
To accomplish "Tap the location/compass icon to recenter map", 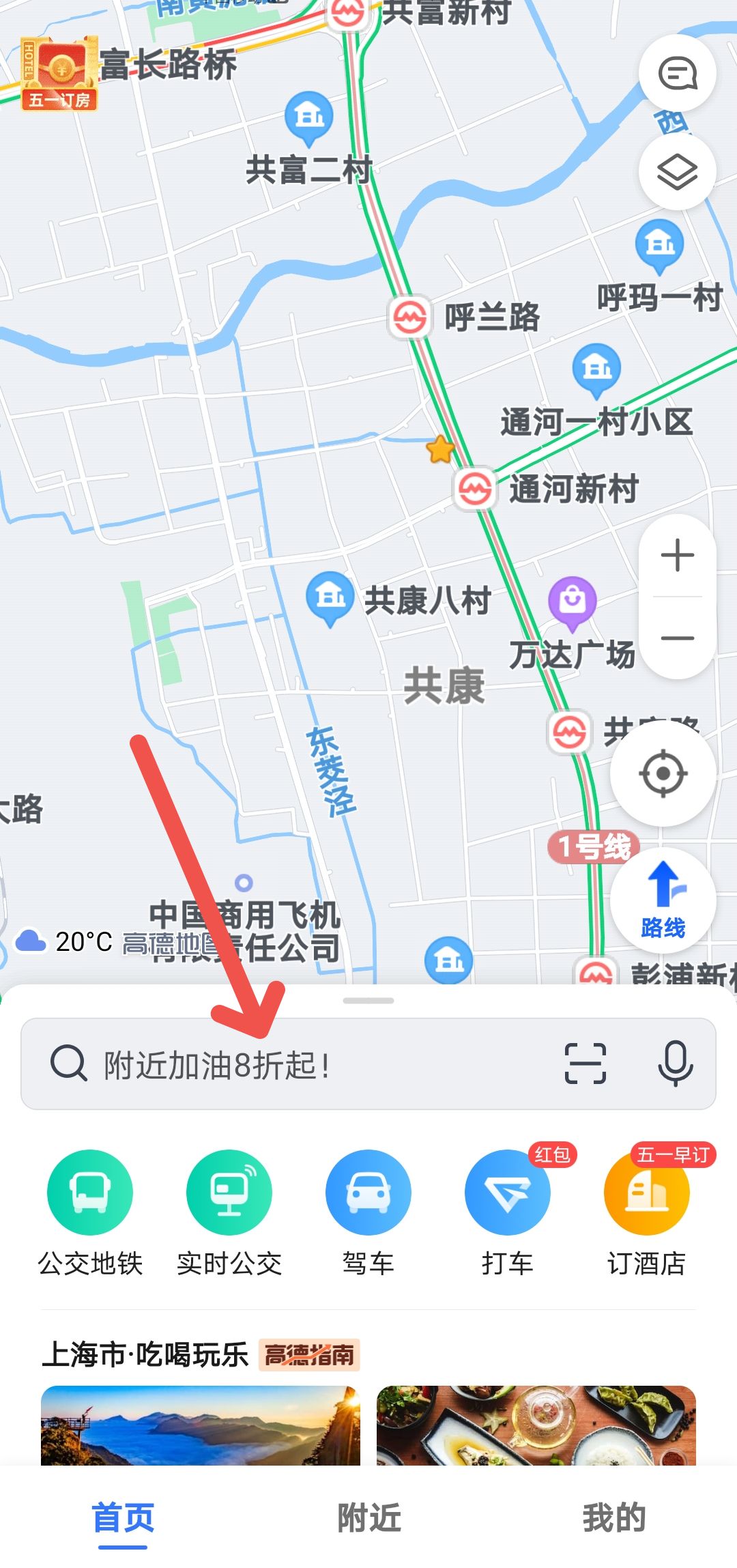I will coord(664,772).
